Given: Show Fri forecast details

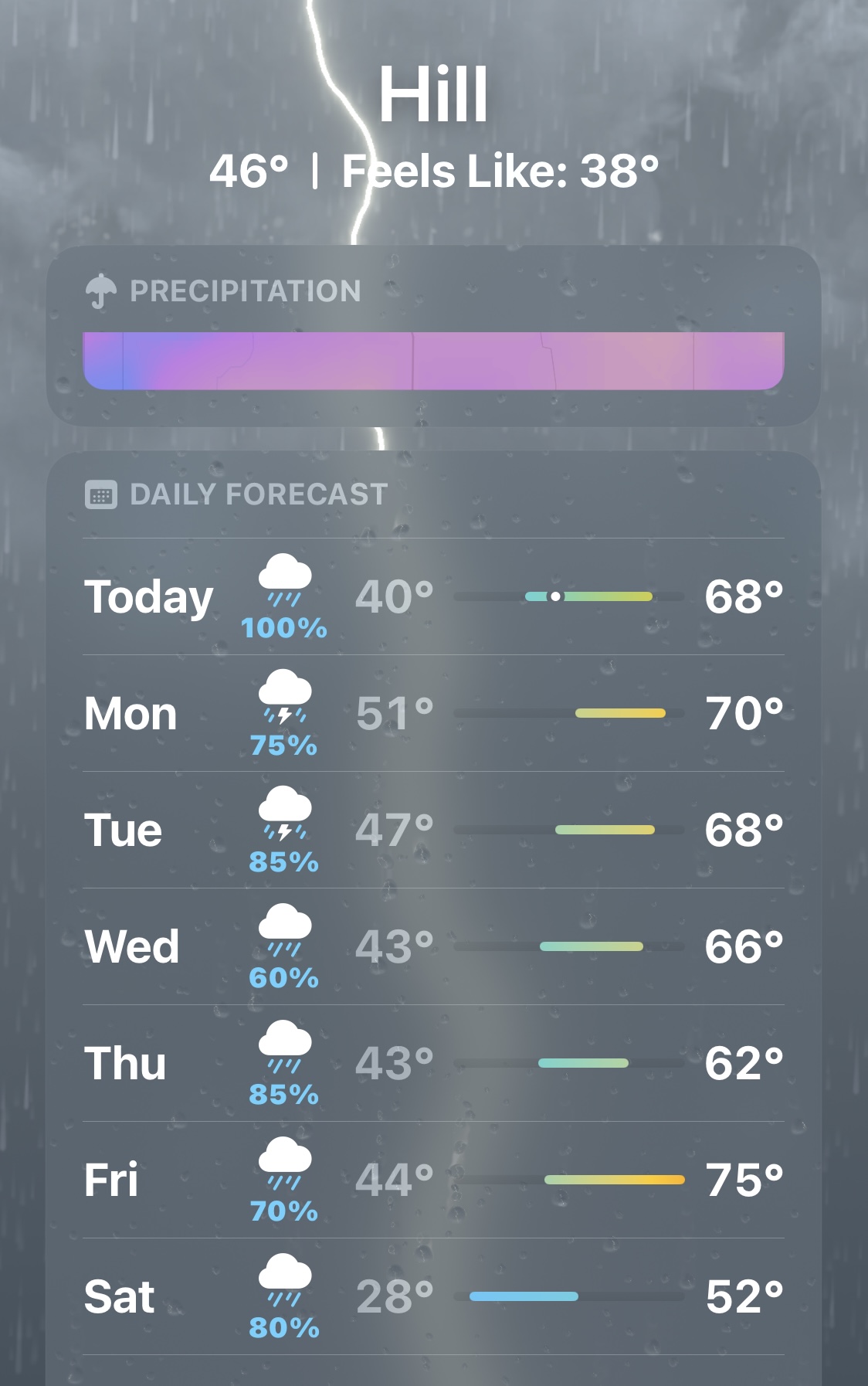Looking at the screenshot, I should (x=433, y=1180).
